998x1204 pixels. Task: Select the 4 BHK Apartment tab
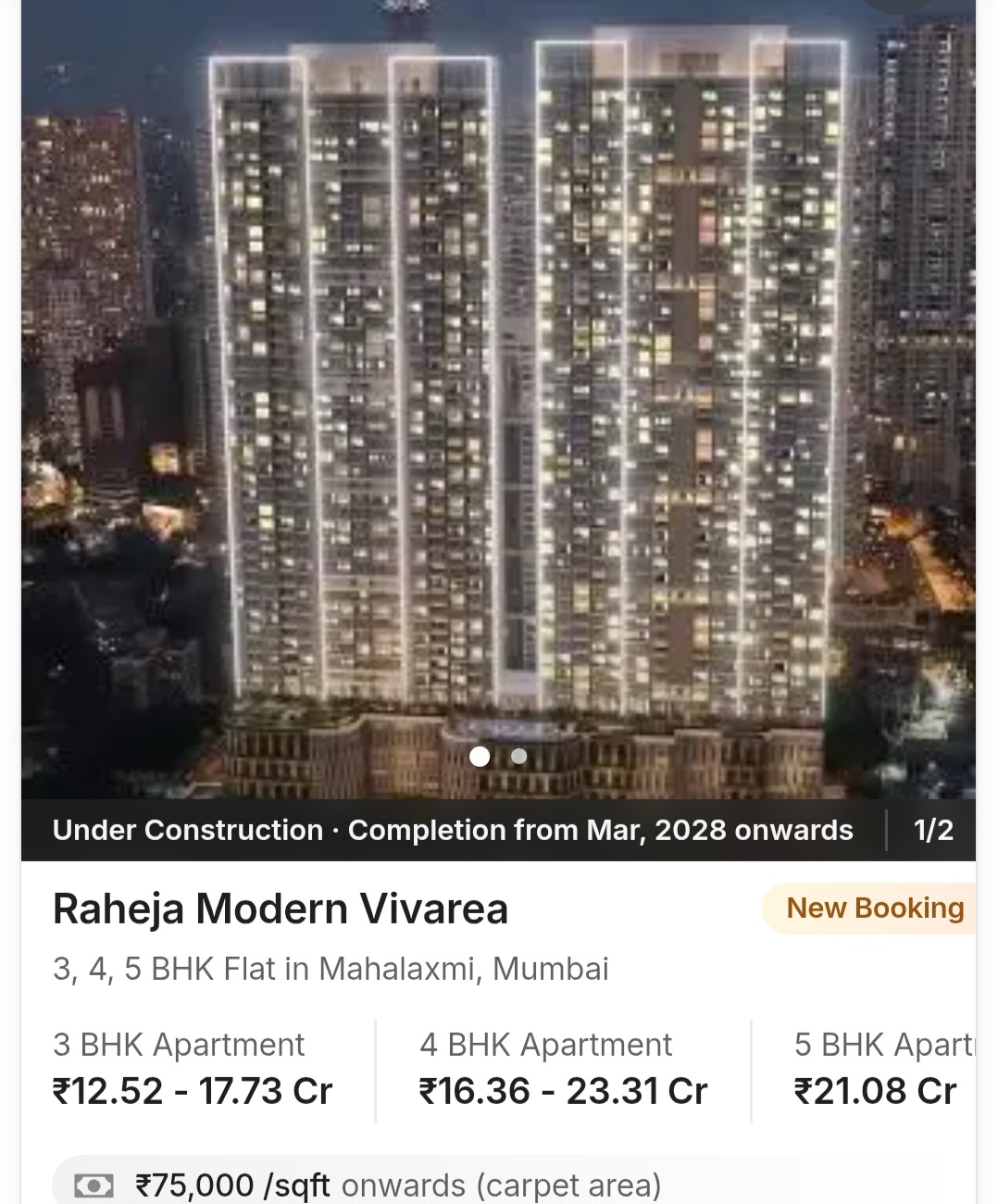(x=545, y=1044)
